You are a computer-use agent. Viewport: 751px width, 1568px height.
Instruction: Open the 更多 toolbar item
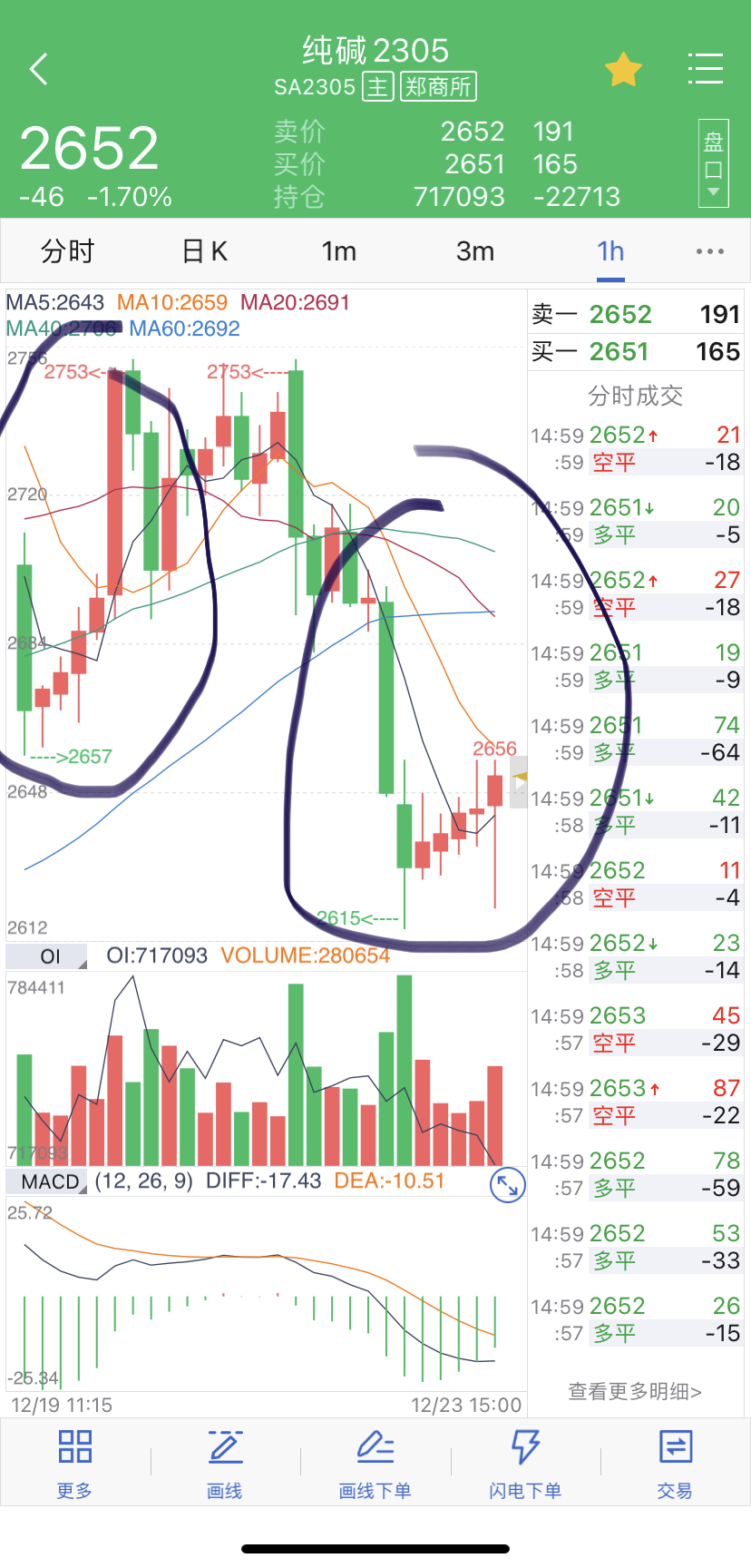click(74, 1464)
